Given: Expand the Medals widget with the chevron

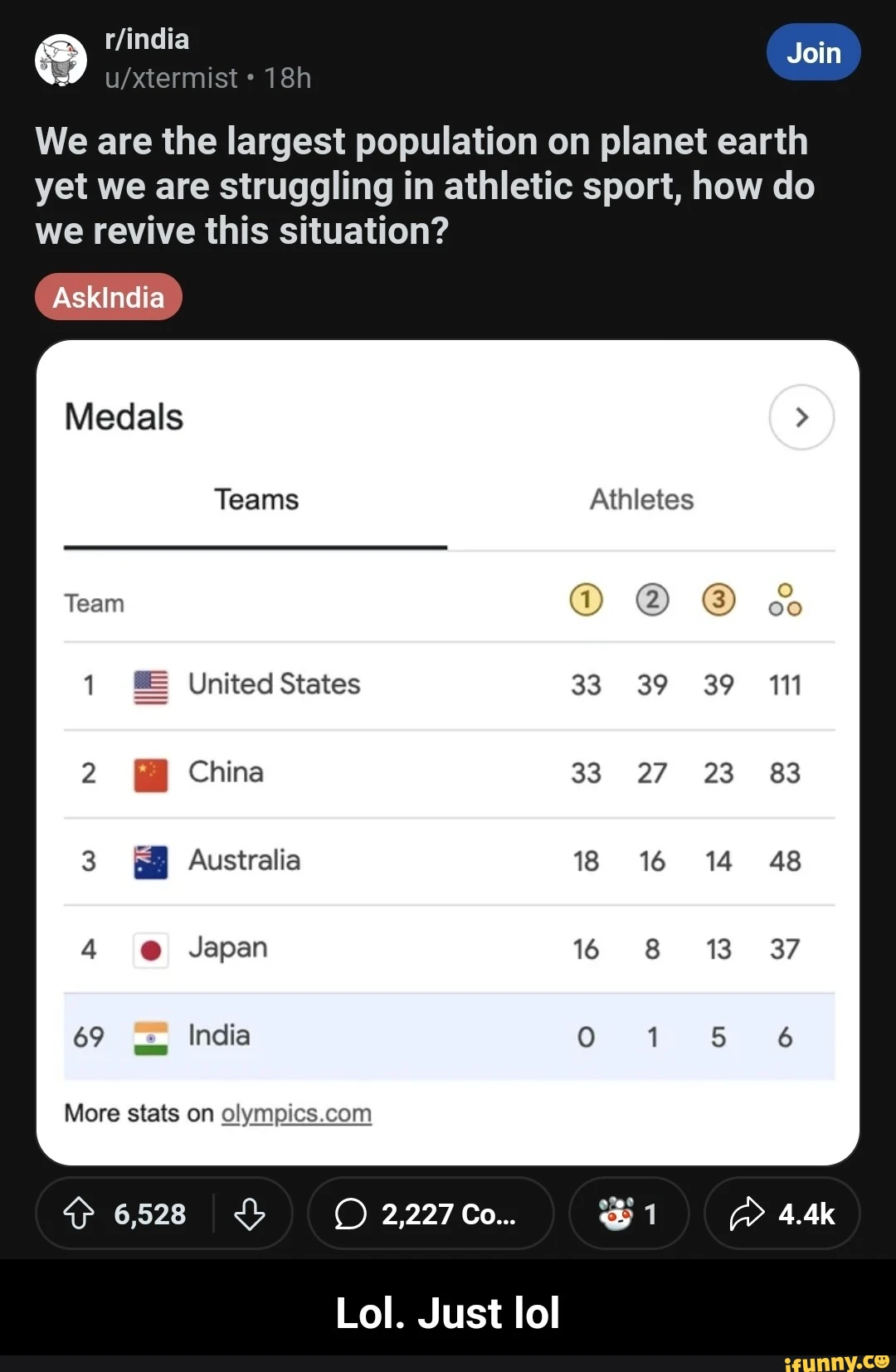Looking at the screenshot, I should pos(801,417).
